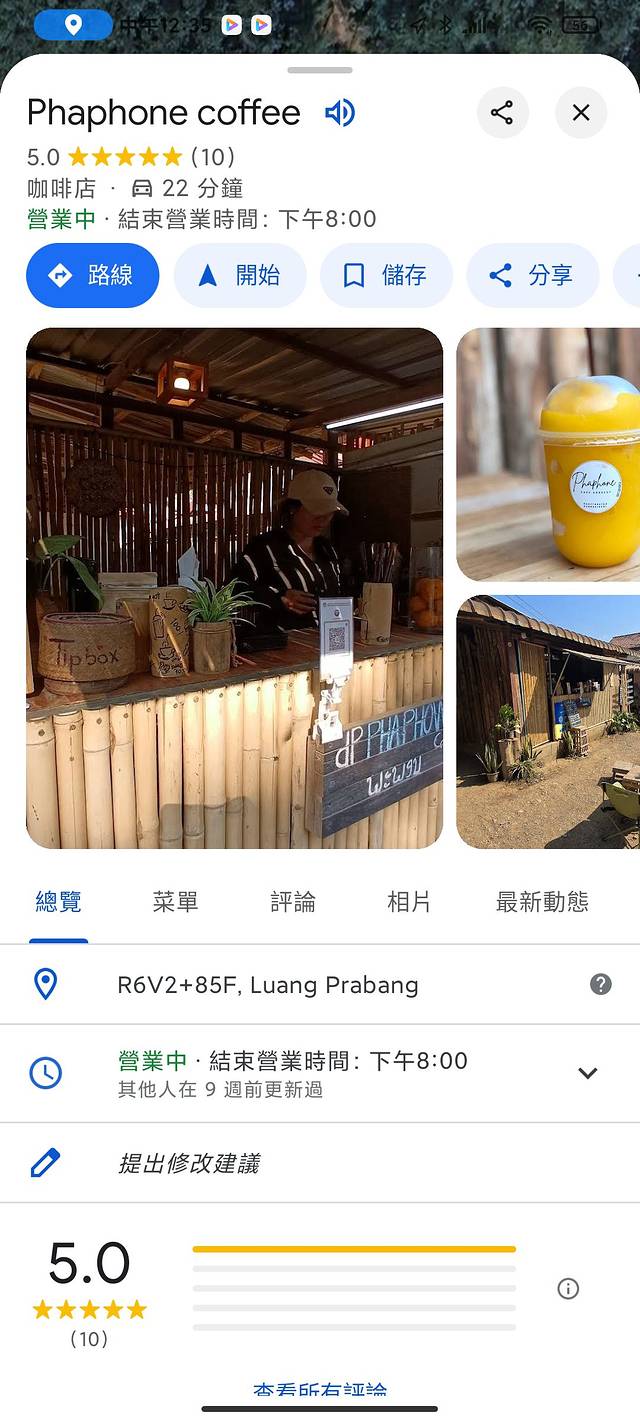Open the plus code R6V2+85F row
The image size is (640, 1422).
(268, 985)
